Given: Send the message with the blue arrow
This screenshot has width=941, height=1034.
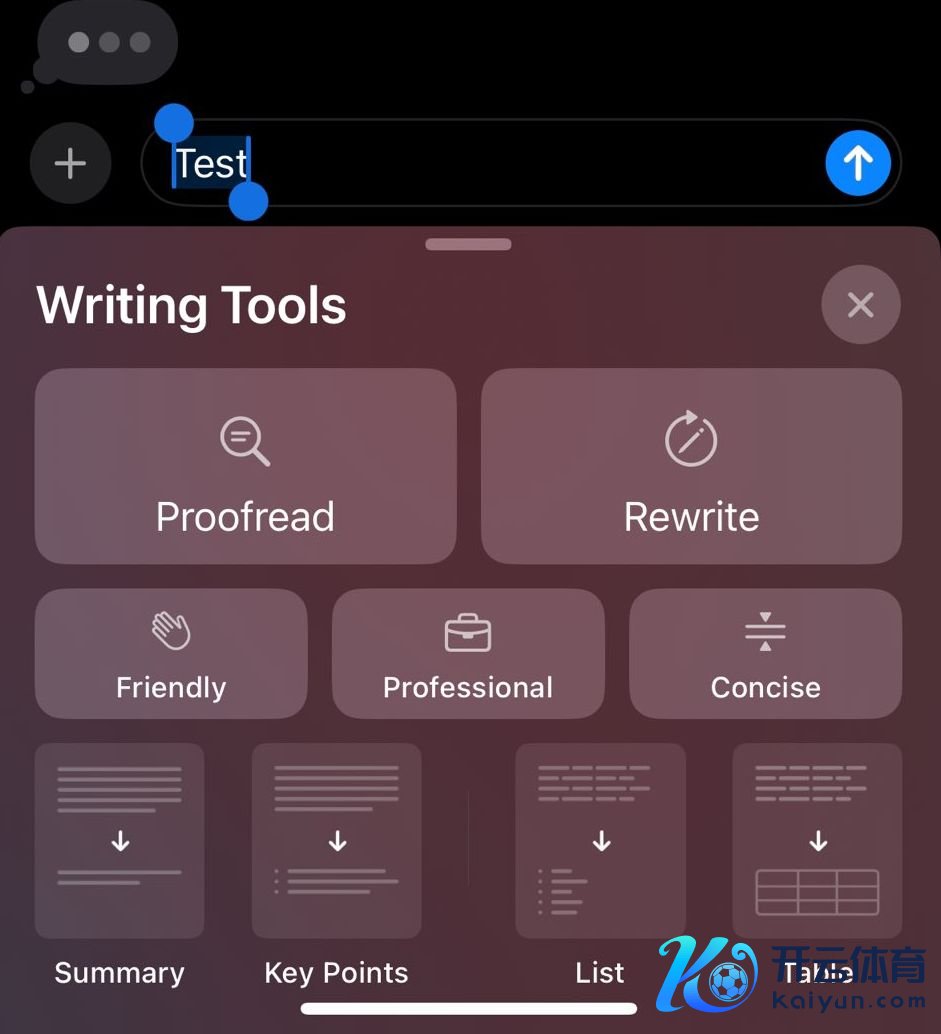Looking at the screenshot, I should pyautogui.click(x=857, y=163).
